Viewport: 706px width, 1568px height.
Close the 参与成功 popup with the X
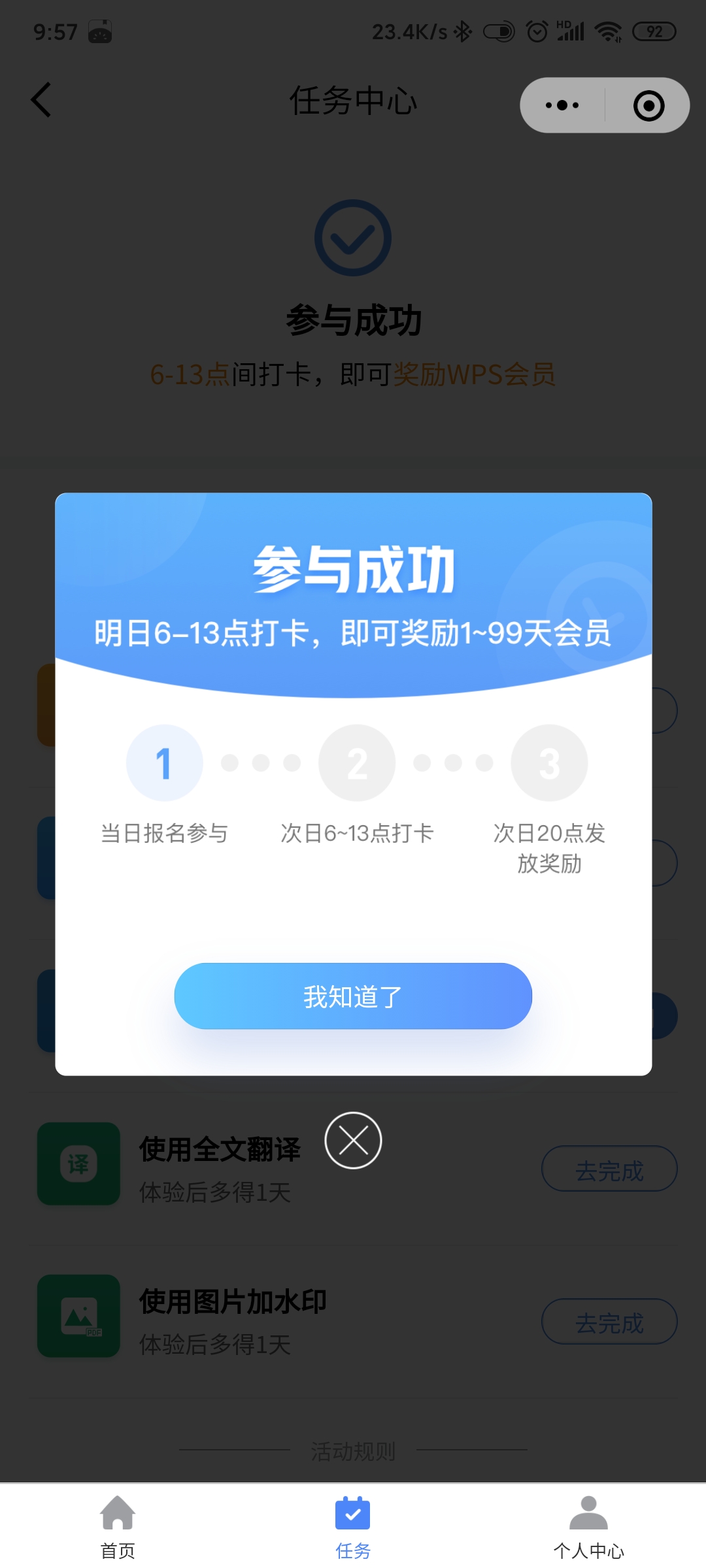353,1141
